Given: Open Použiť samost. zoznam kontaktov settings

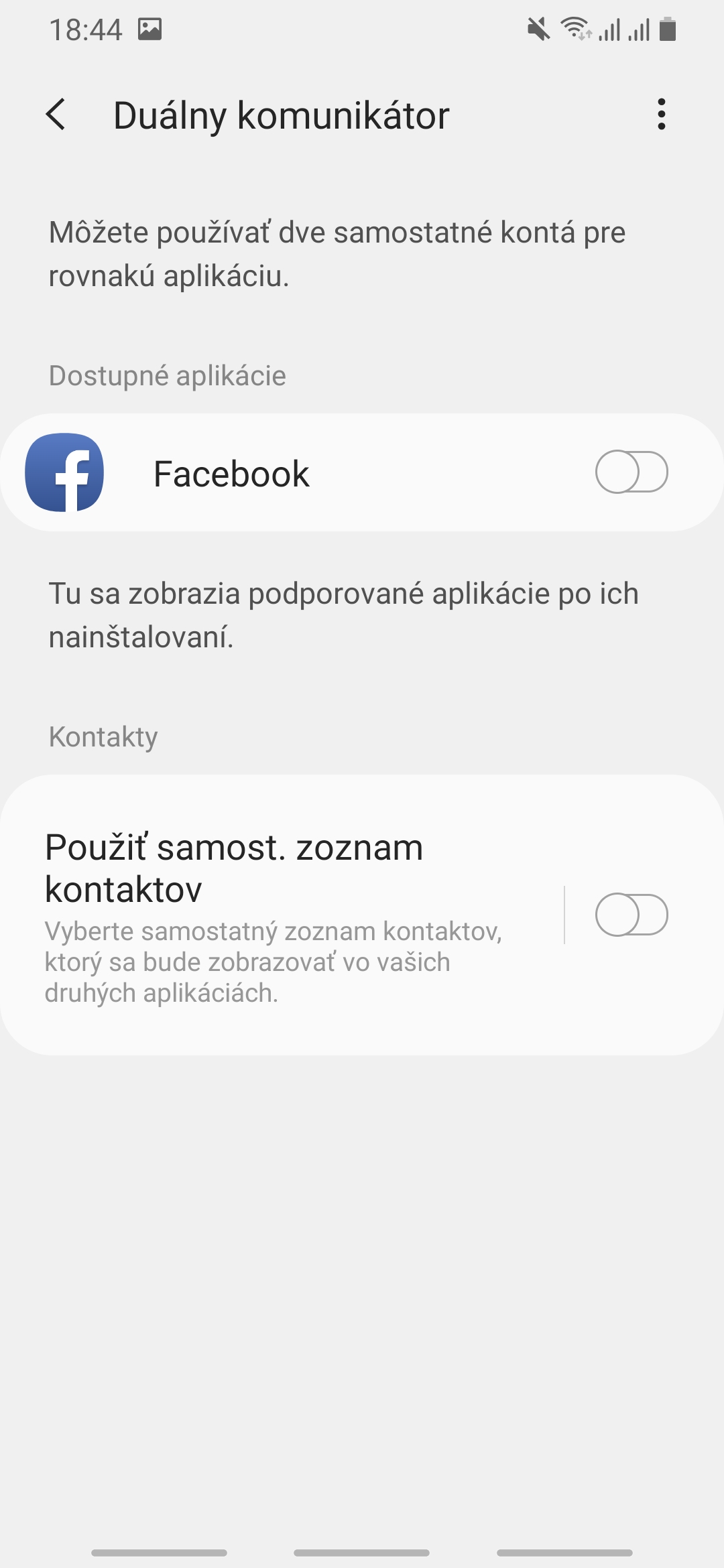Looking at the screenshot, I should point(282,915).
